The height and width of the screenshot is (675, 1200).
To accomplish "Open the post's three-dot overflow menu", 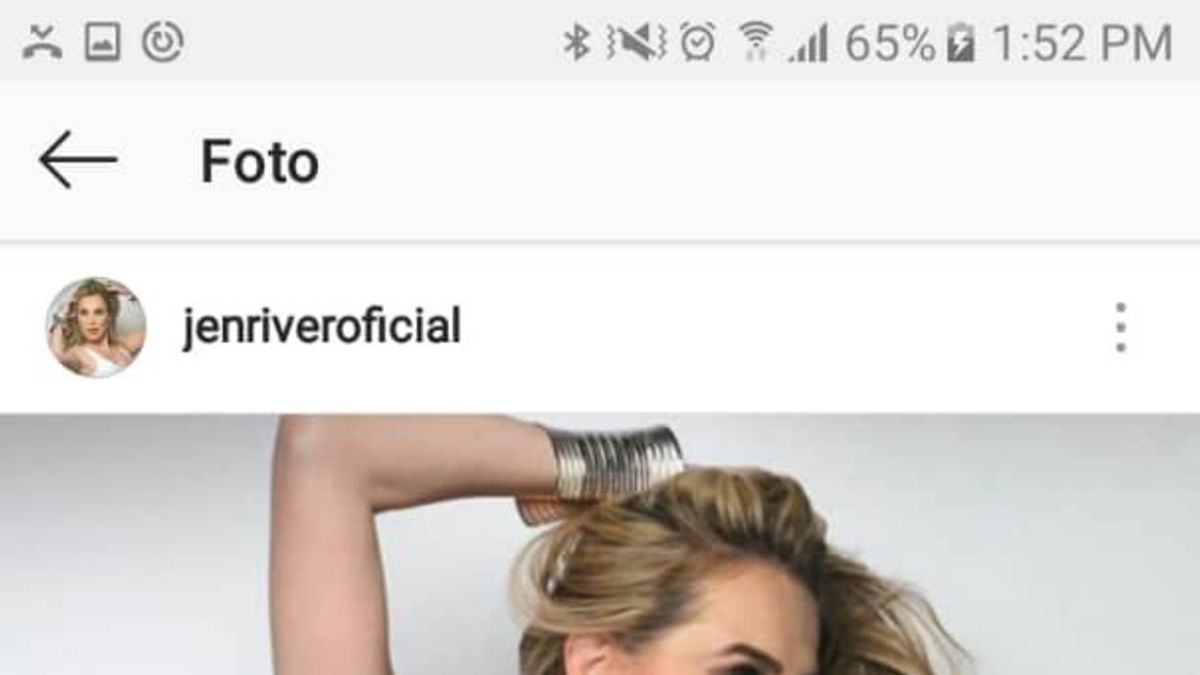I will coord(1120,327).
